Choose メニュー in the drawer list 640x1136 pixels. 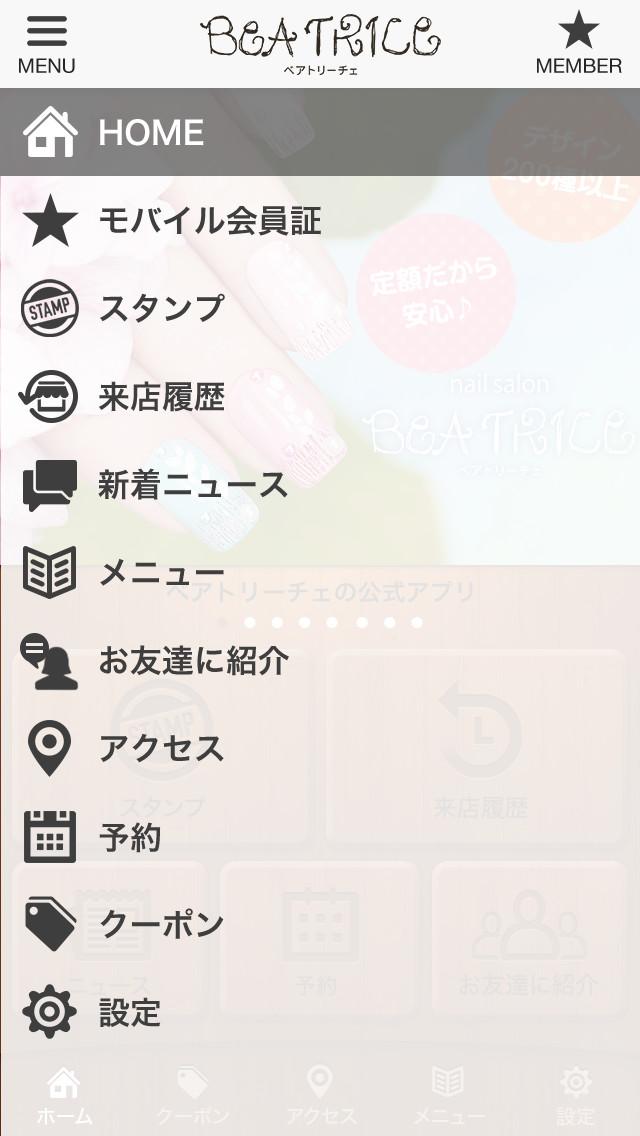160,573
